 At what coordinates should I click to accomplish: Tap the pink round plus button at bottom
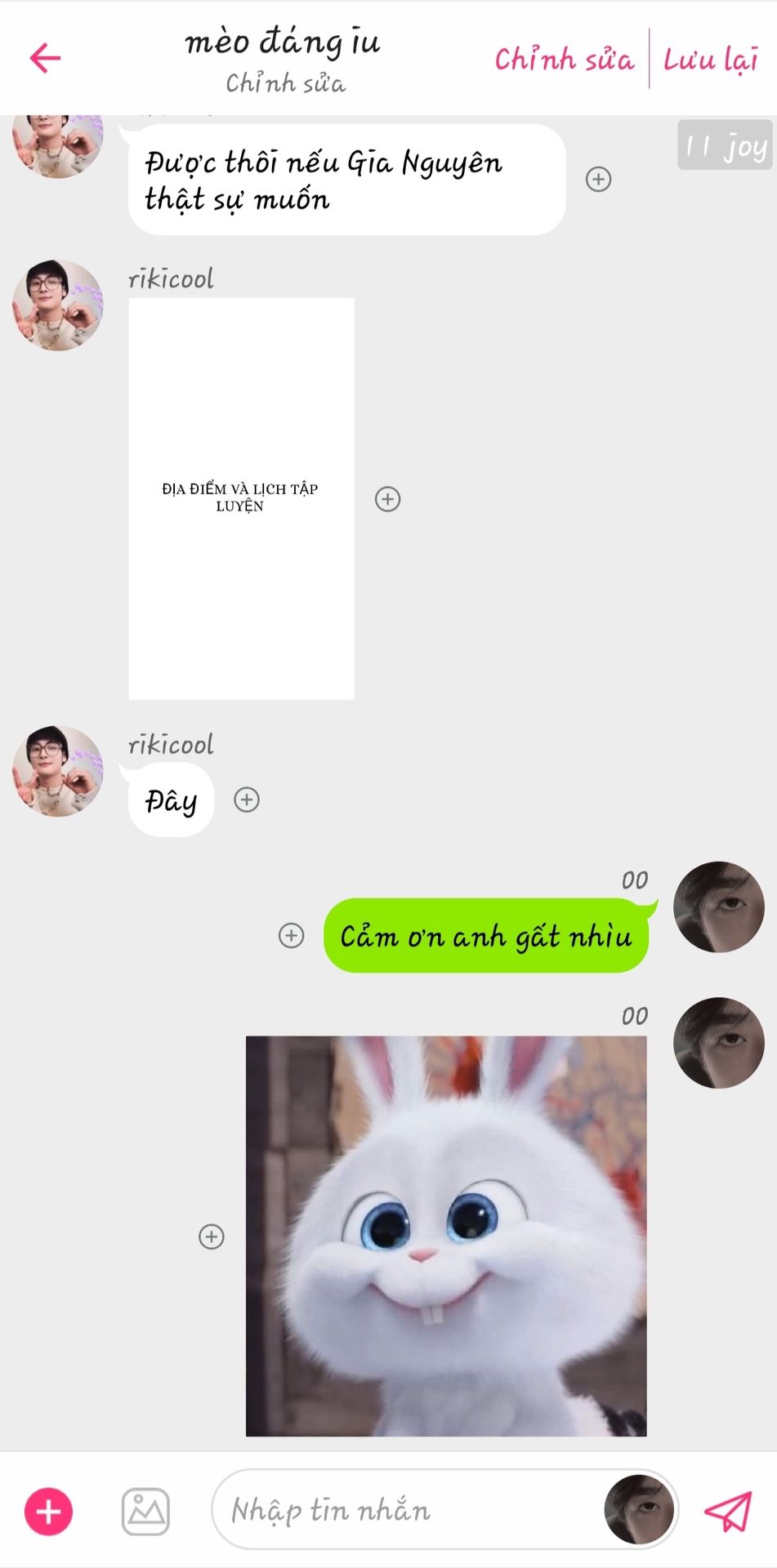pyautogui.click(x=48, y=1512)
